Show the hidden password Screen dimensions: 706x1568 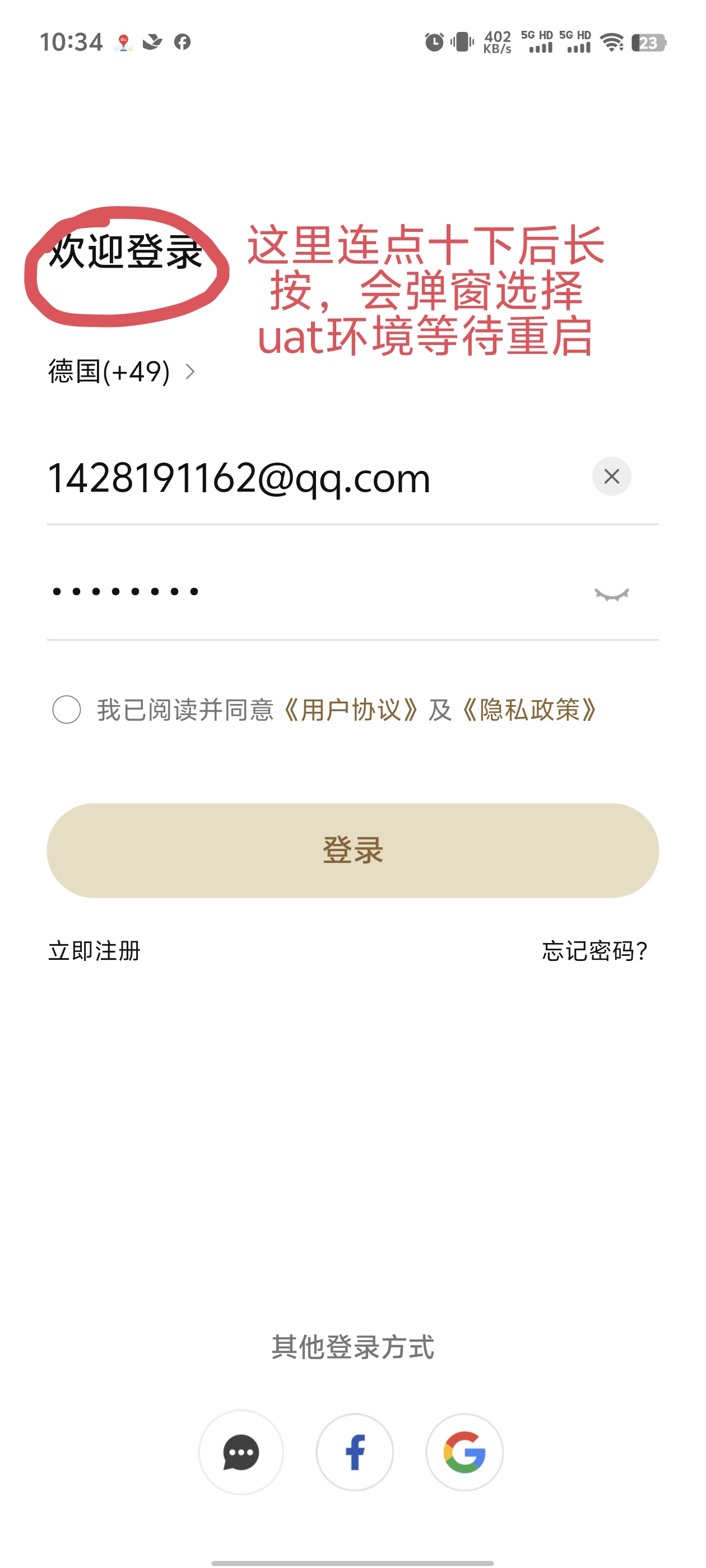point(611,594)
